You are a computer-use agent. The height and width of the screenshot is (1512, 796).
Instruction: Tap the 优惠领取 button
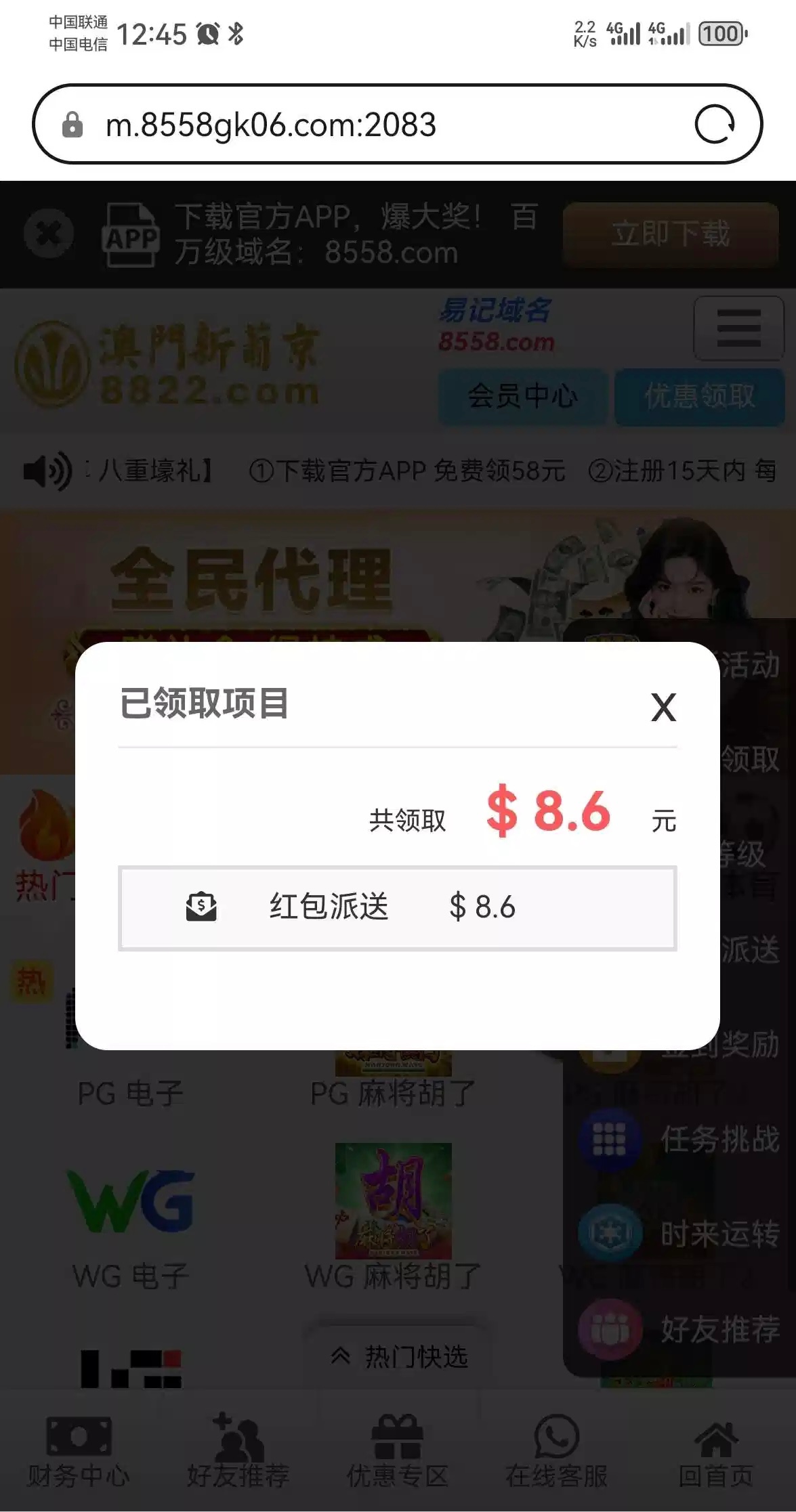click(699, 396)
